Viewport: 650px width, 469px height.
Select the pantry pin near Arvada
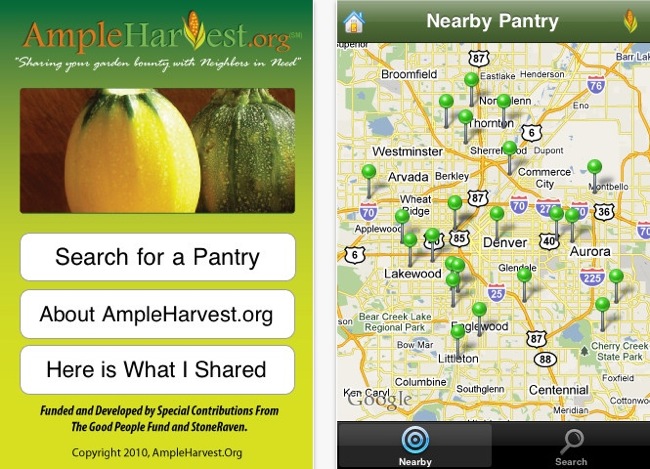(x=369, y=173)
